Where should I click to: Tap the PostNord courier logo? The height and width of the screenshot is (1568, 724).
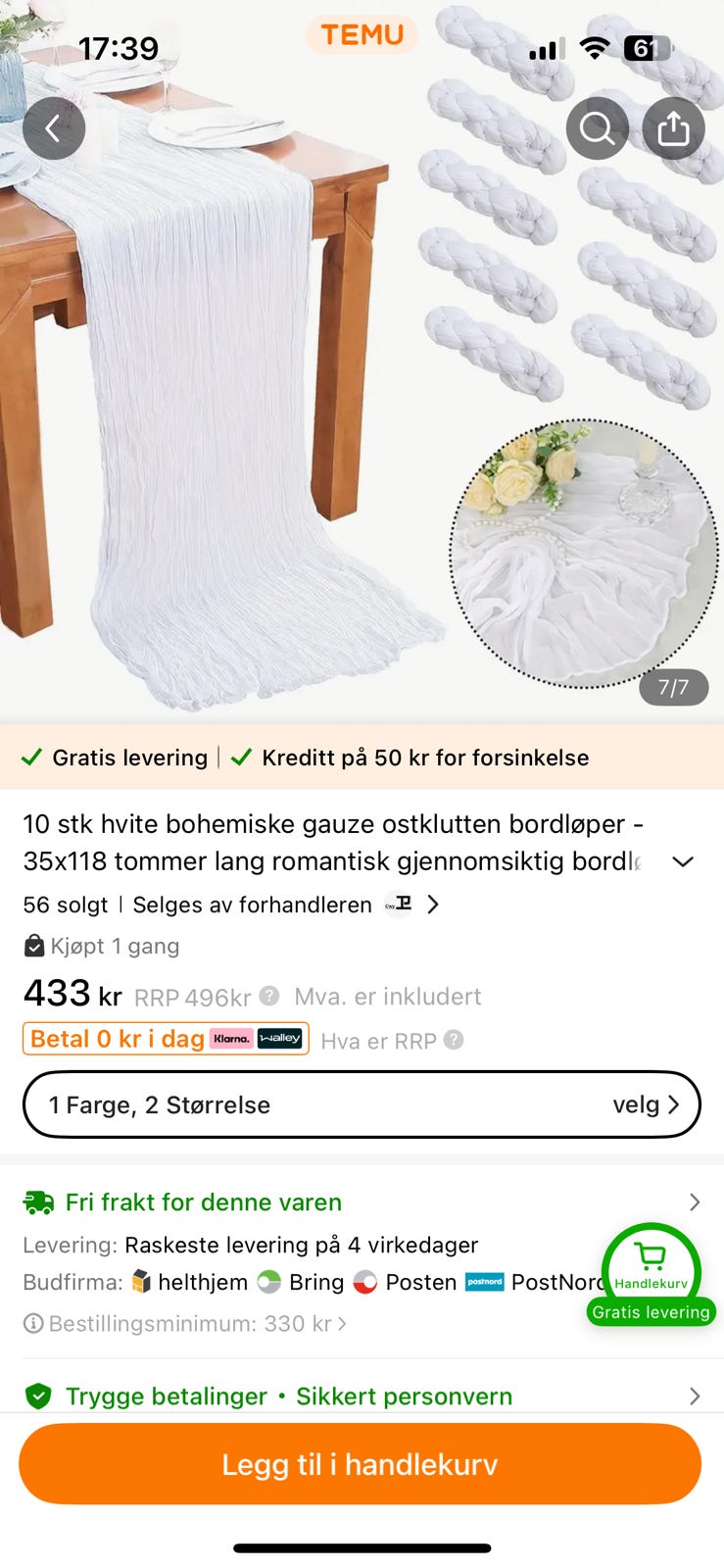coord(484,1282)
